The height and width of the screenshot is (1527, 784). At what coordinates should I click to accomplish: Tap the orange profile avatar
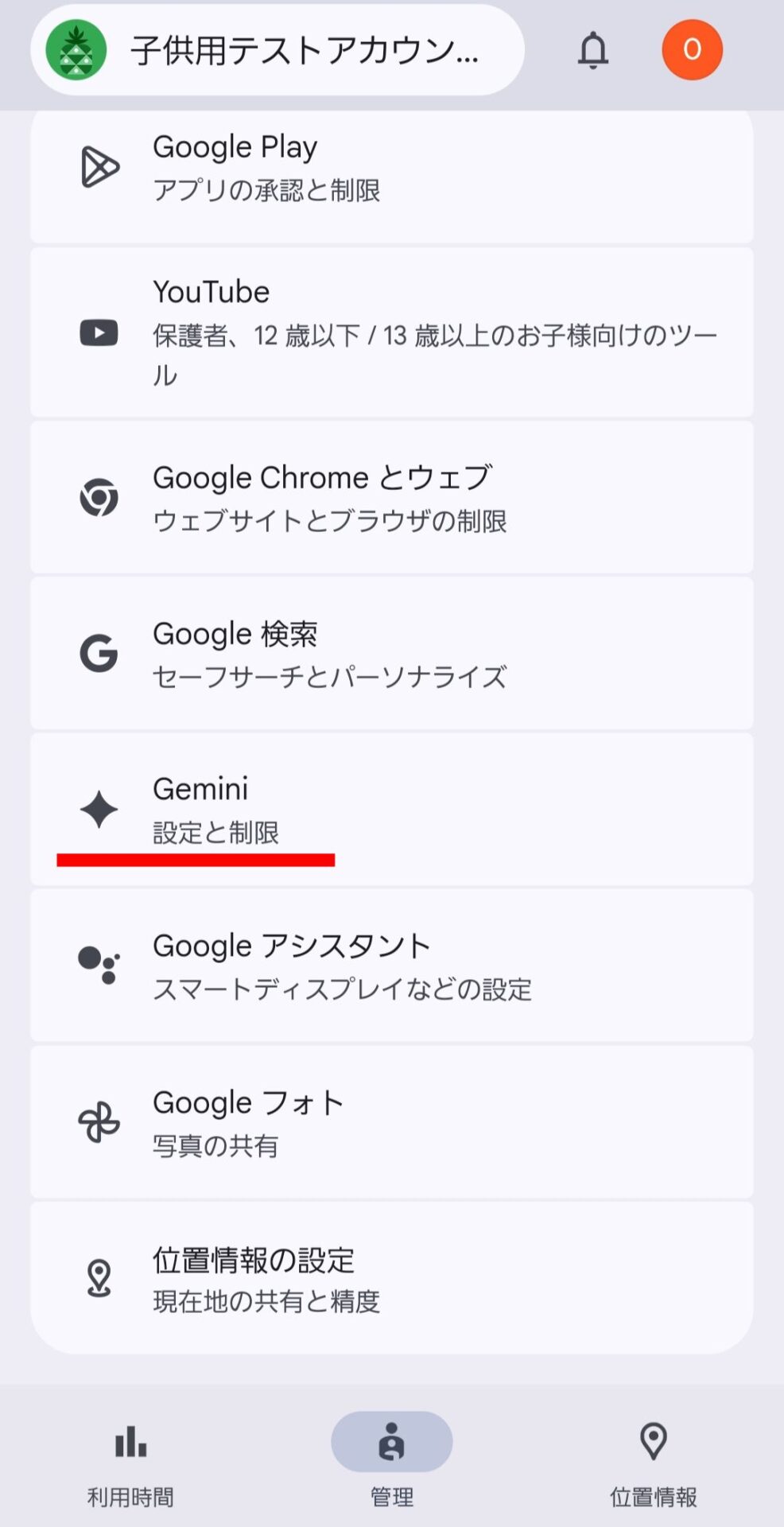pyautogui.click(x=692, y=50)
